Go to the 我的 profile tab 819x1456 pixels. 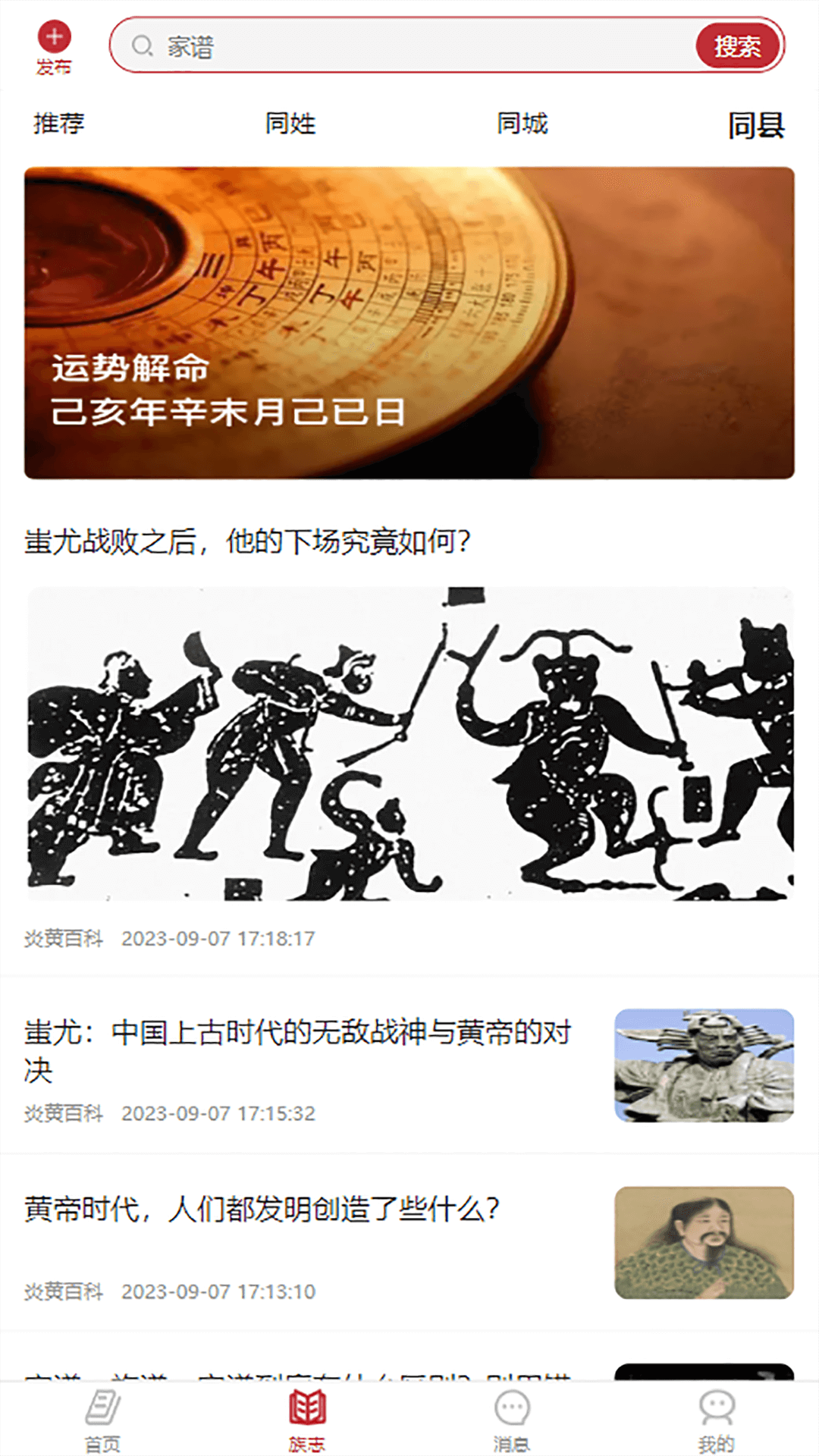point(716,1420)
